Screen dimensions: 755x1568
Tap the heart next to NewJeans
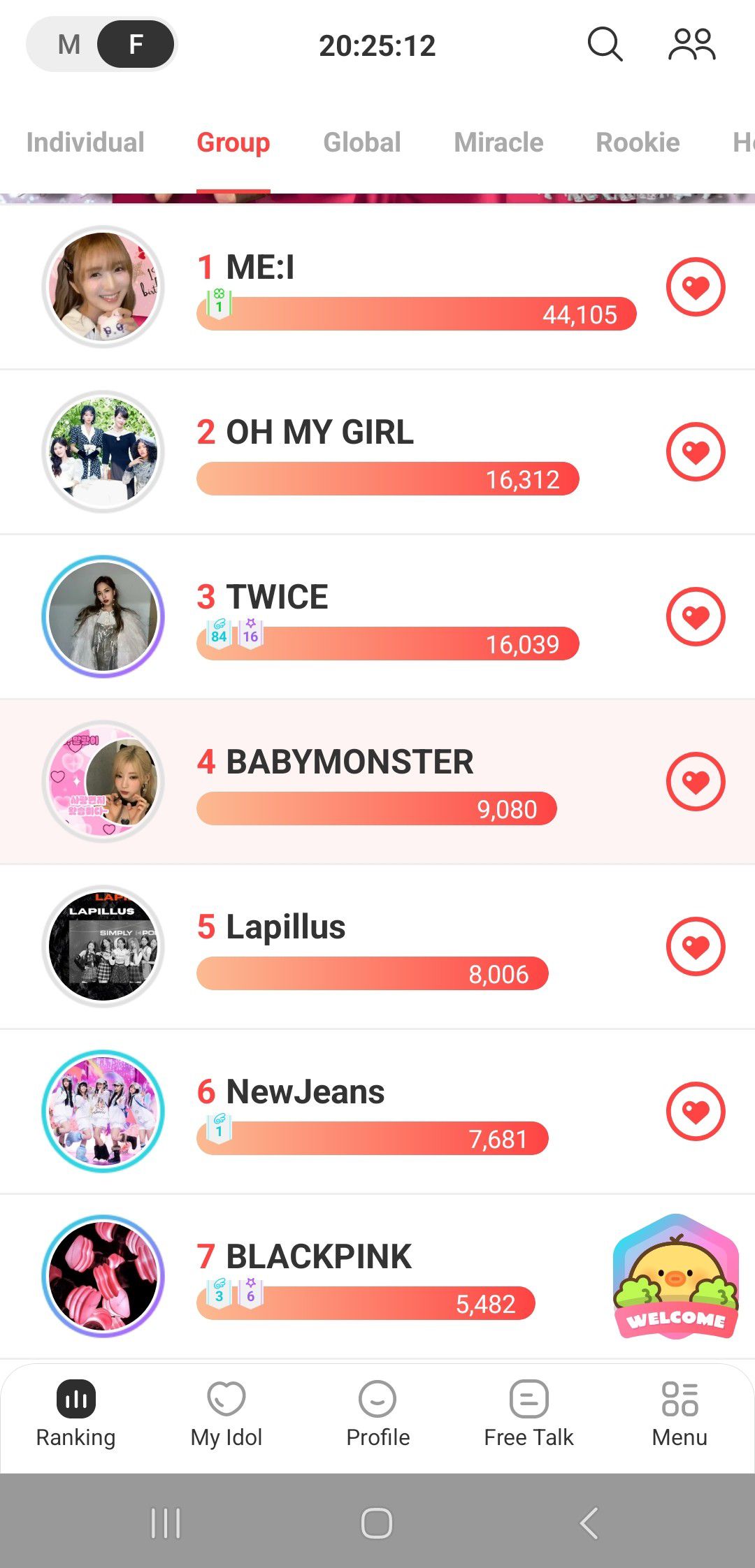tap(696, 1112)
